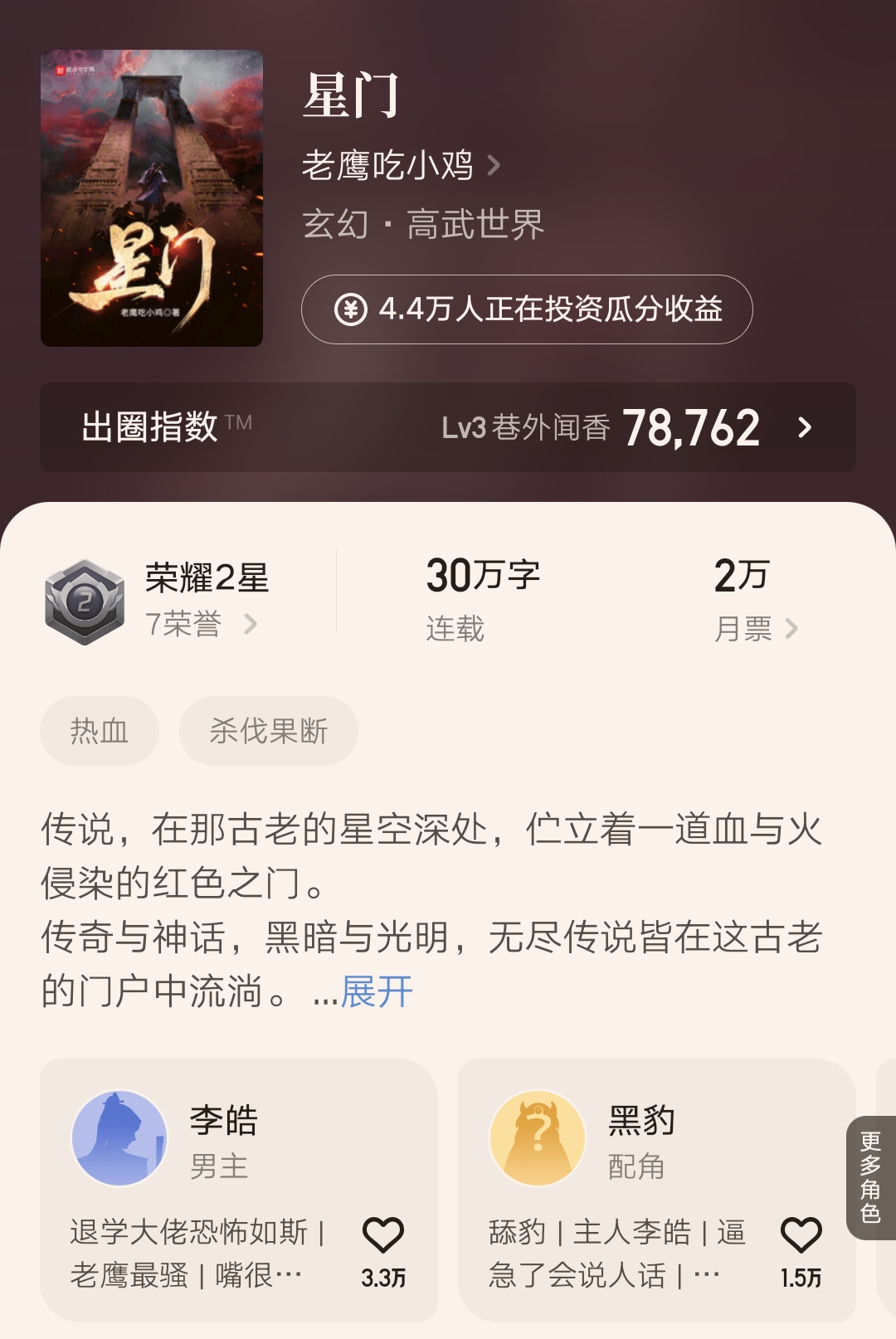Like the character 李皓
This screenshot has width=896, height=1339.
(x=383, y=1236)
